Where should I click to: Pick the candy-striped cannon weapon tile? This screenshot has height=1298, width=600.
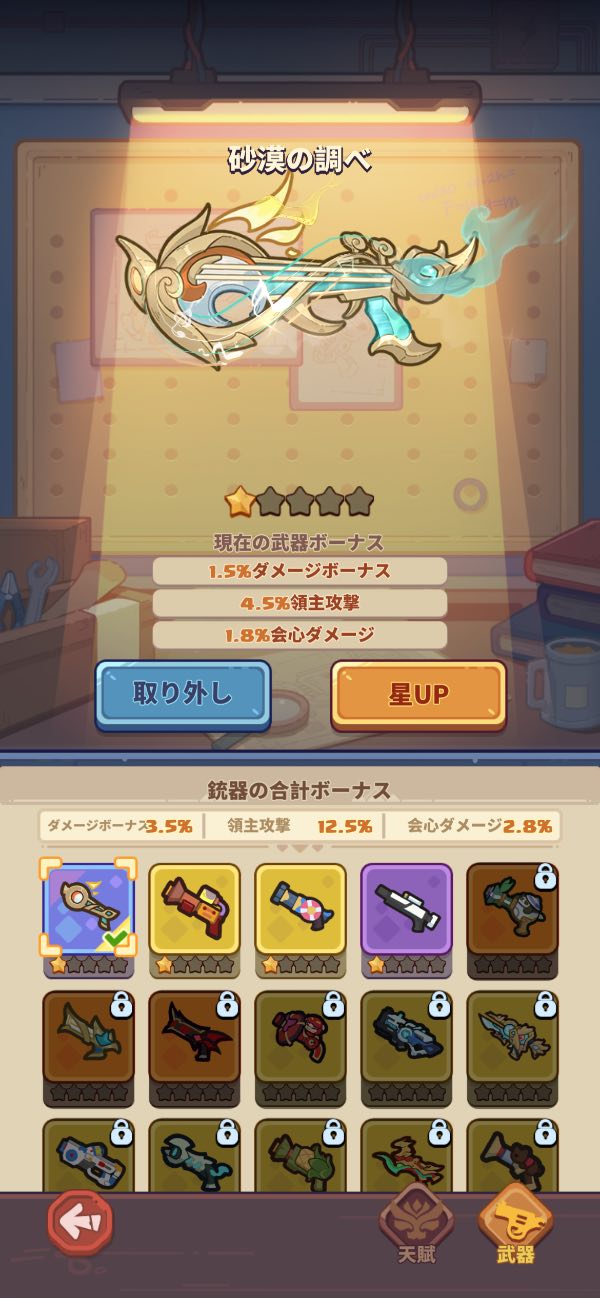pos(300,910)
